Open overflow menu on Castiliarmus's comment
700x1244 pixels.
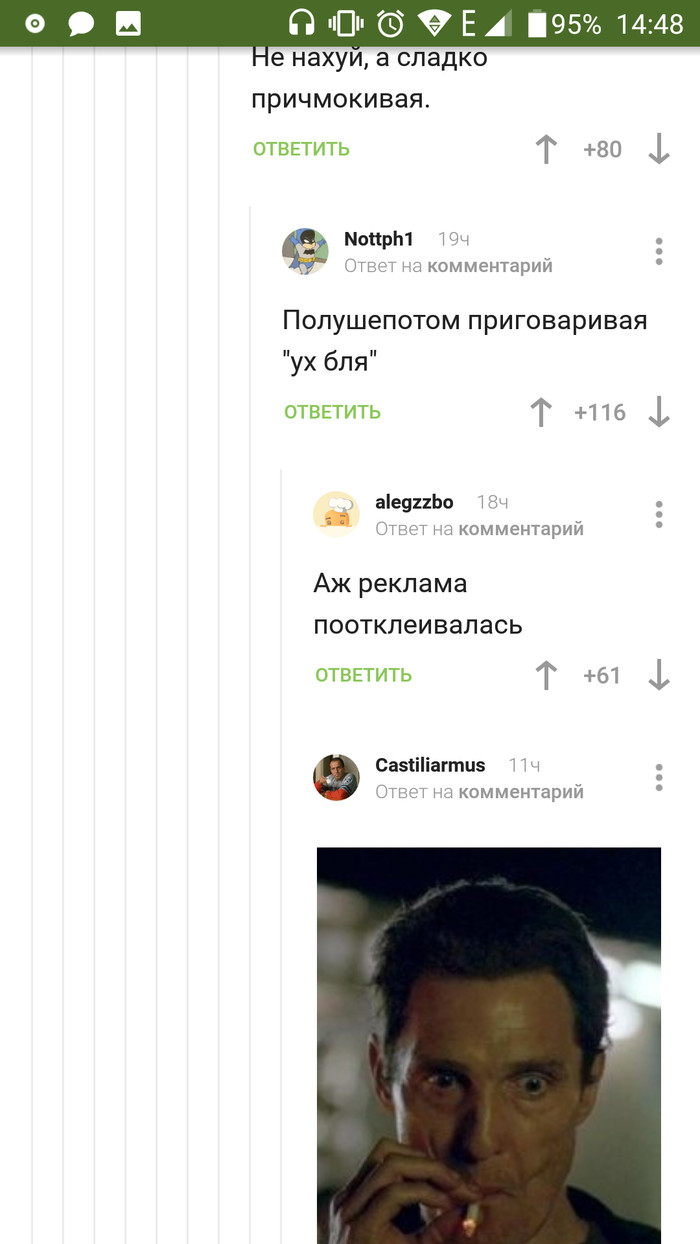658,777
